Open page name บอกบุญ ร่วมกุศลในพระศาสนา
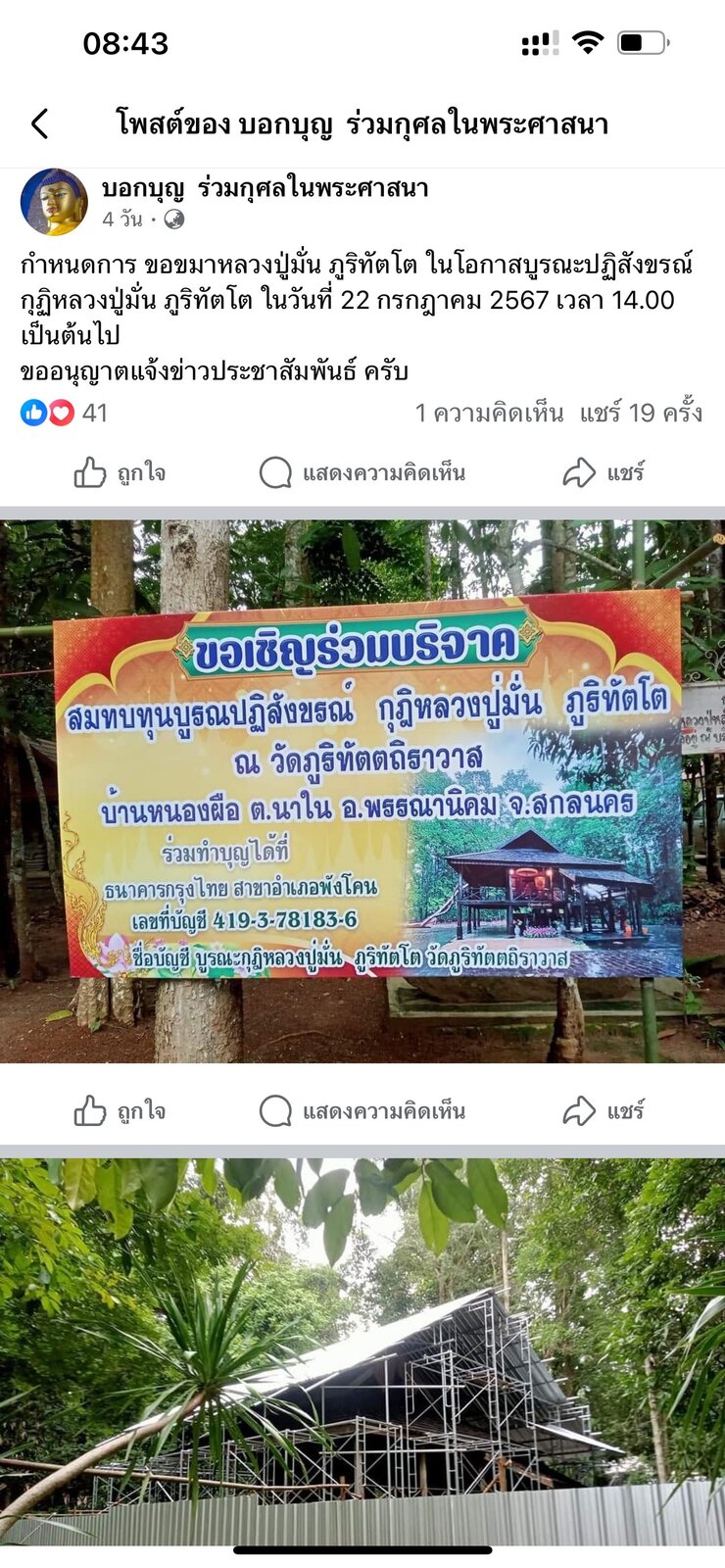This screenshot has height=1568, width=725. coord(266,187)
